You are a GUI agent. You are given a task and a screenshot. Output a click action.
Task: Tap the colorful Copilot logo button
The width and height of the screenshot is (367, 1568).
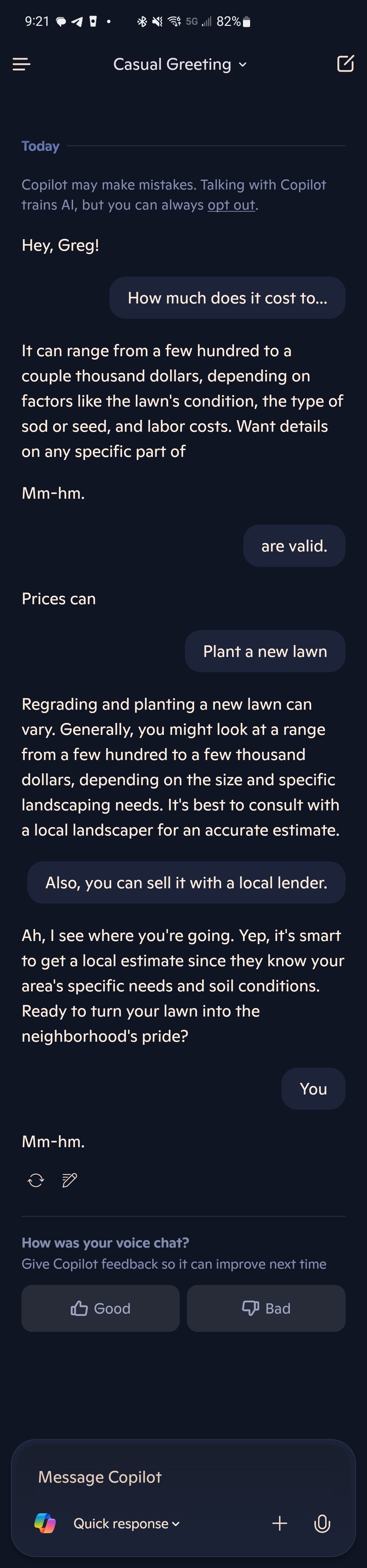pyautogui.click(x=45, y=1523)
